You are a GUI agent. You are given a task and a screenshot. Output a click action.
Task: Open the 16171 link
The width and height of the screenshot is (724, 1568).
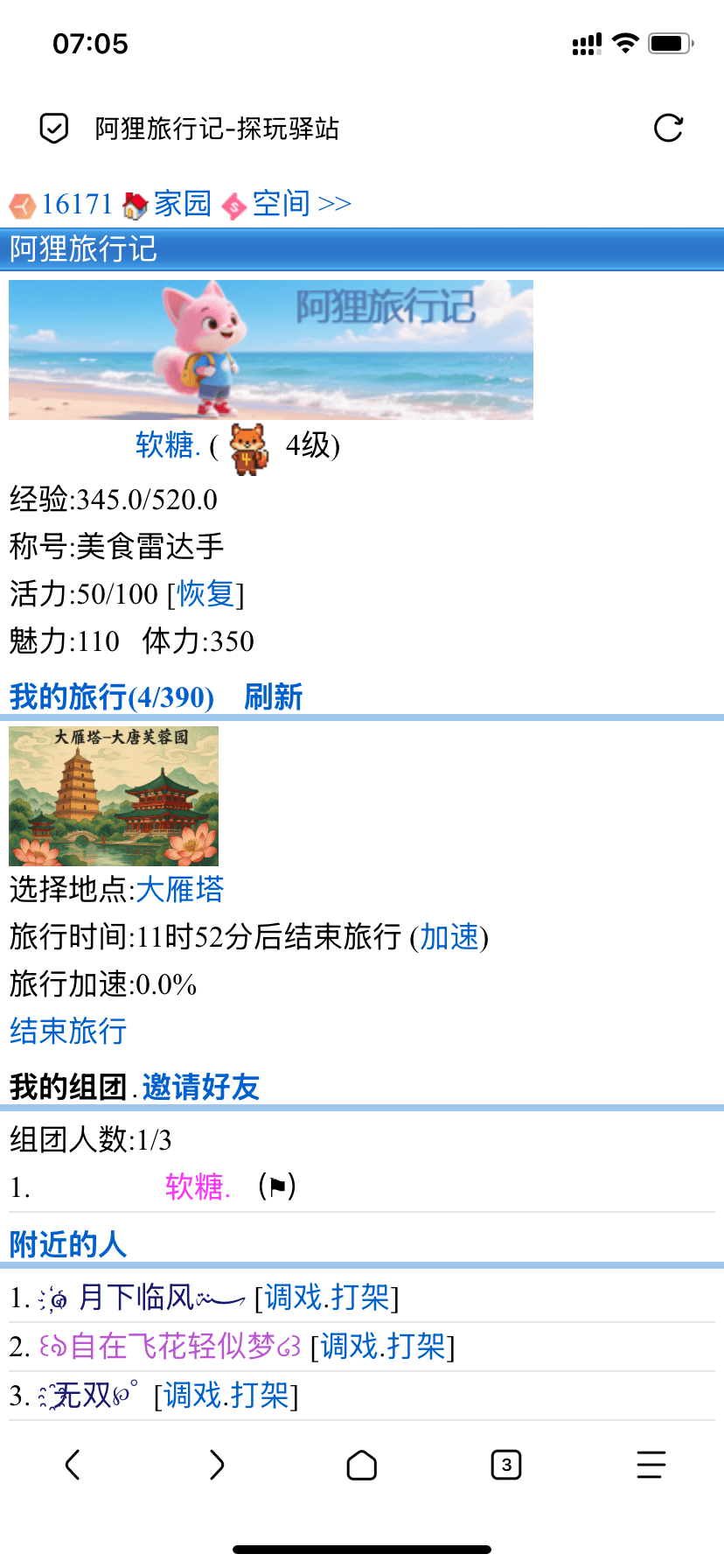pyautogui.click(x=77, y=204)
